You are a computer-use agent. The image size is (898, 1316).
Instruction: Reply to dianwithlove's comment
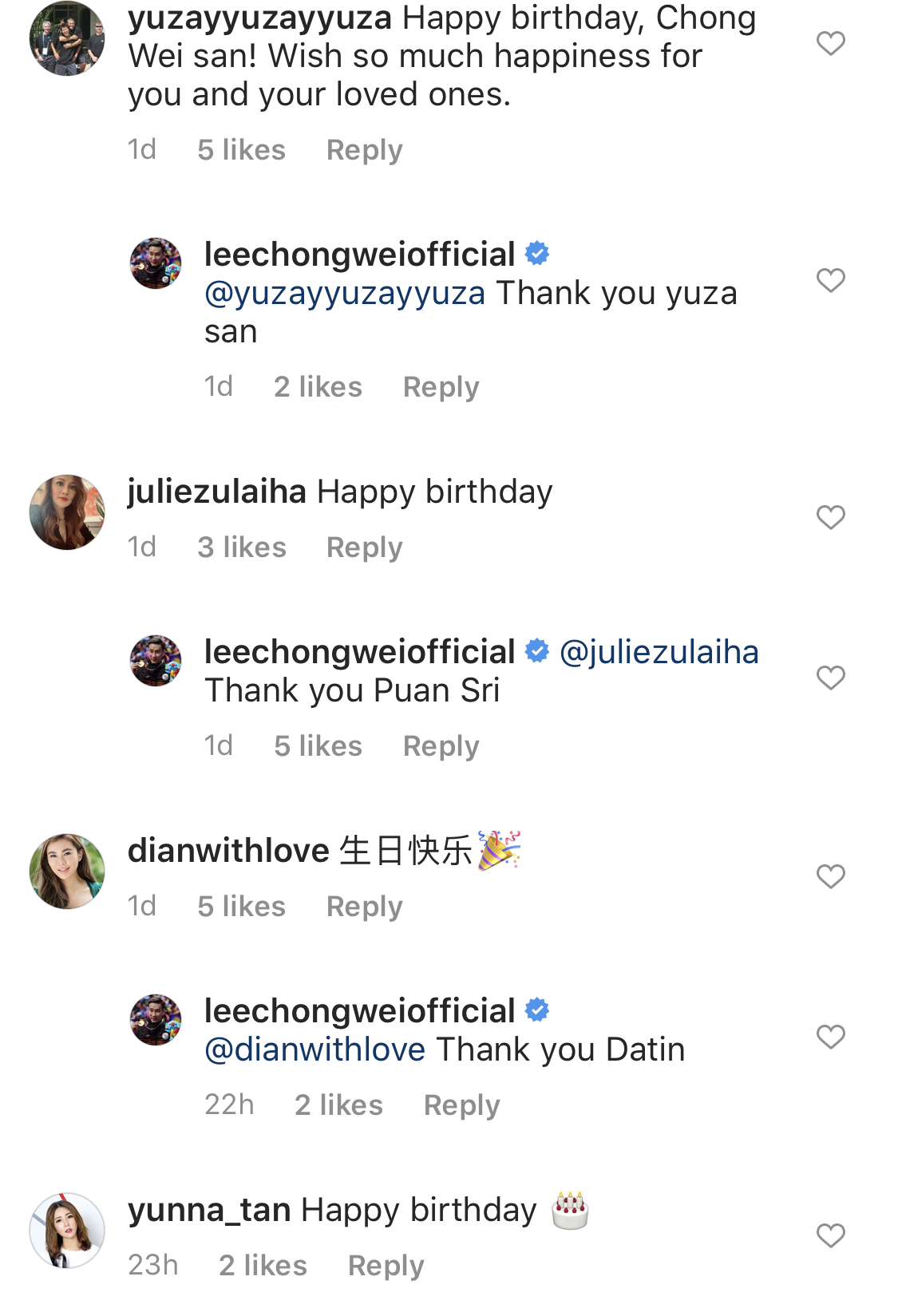click(x=364, y=907)
